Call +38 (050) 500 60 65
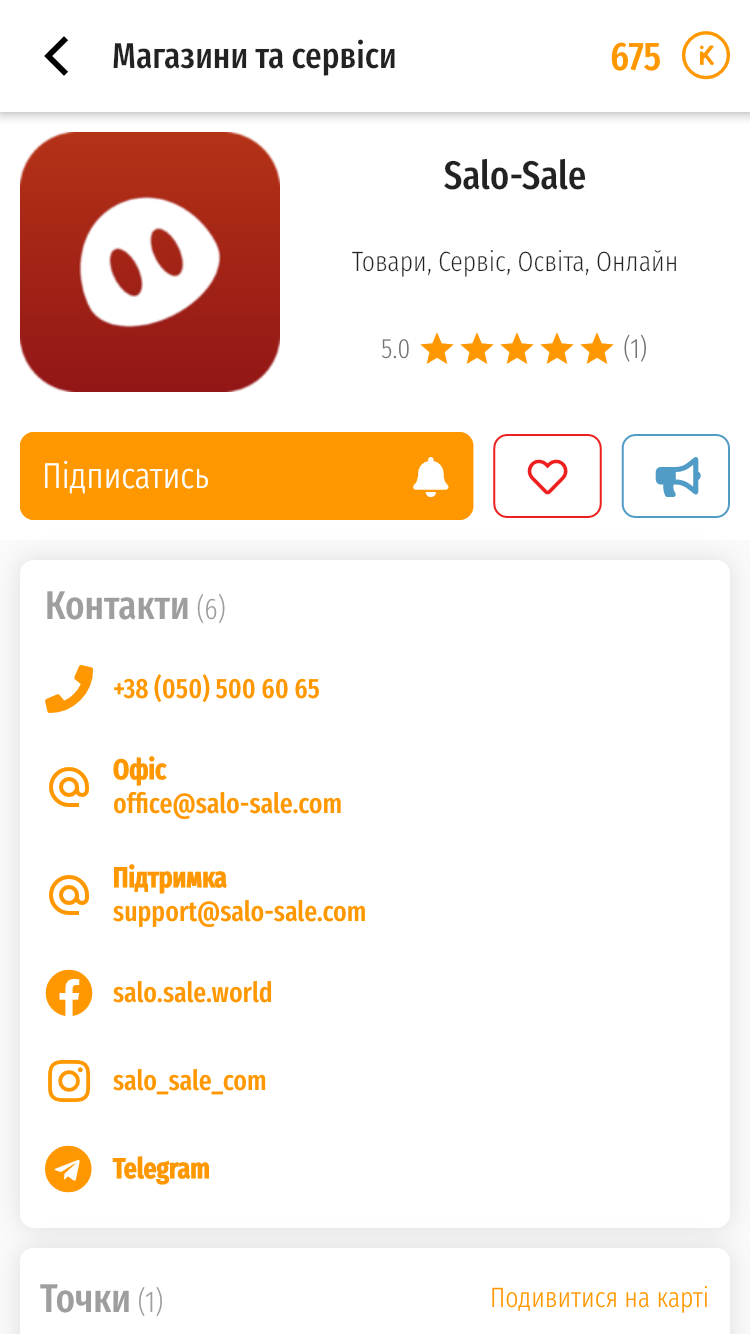Screen dimensions: 750x1334 click(x=216, y=689)
